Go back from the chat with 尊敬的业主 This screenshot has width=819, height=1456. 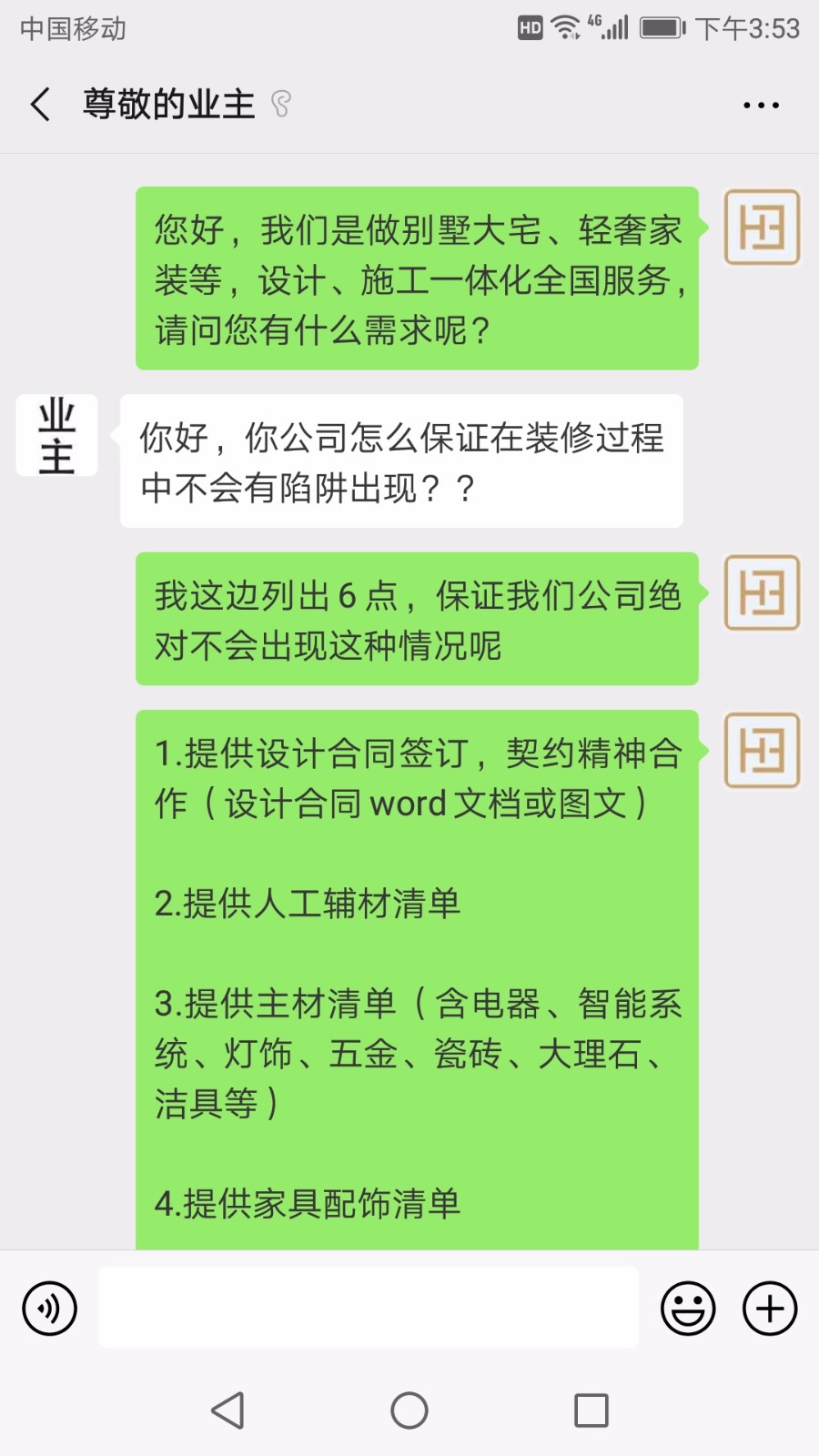(40, 105)
